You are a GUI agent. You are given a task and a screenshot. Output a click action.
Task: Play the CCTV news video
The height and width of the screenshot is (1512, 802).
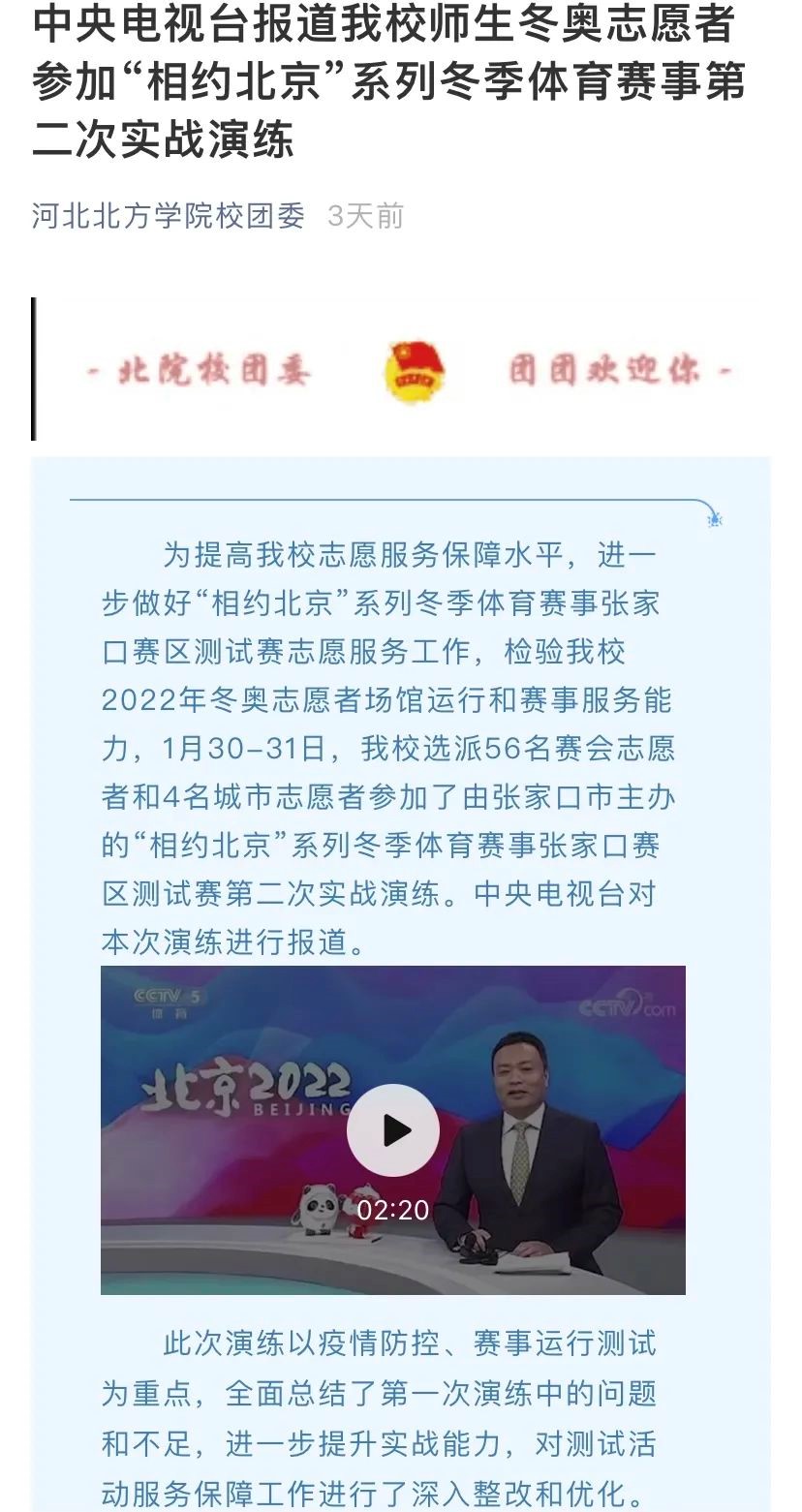click(x=392, y=1130)
